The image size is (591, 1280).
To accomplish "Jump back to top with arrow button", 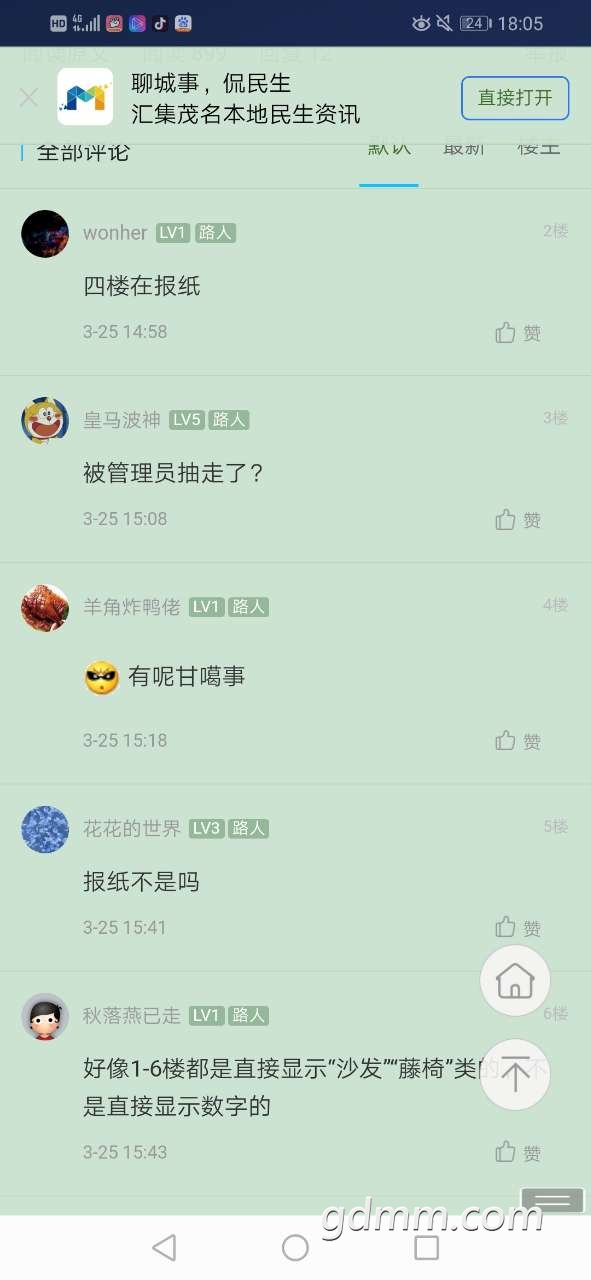I will [x=515, y=1074].
